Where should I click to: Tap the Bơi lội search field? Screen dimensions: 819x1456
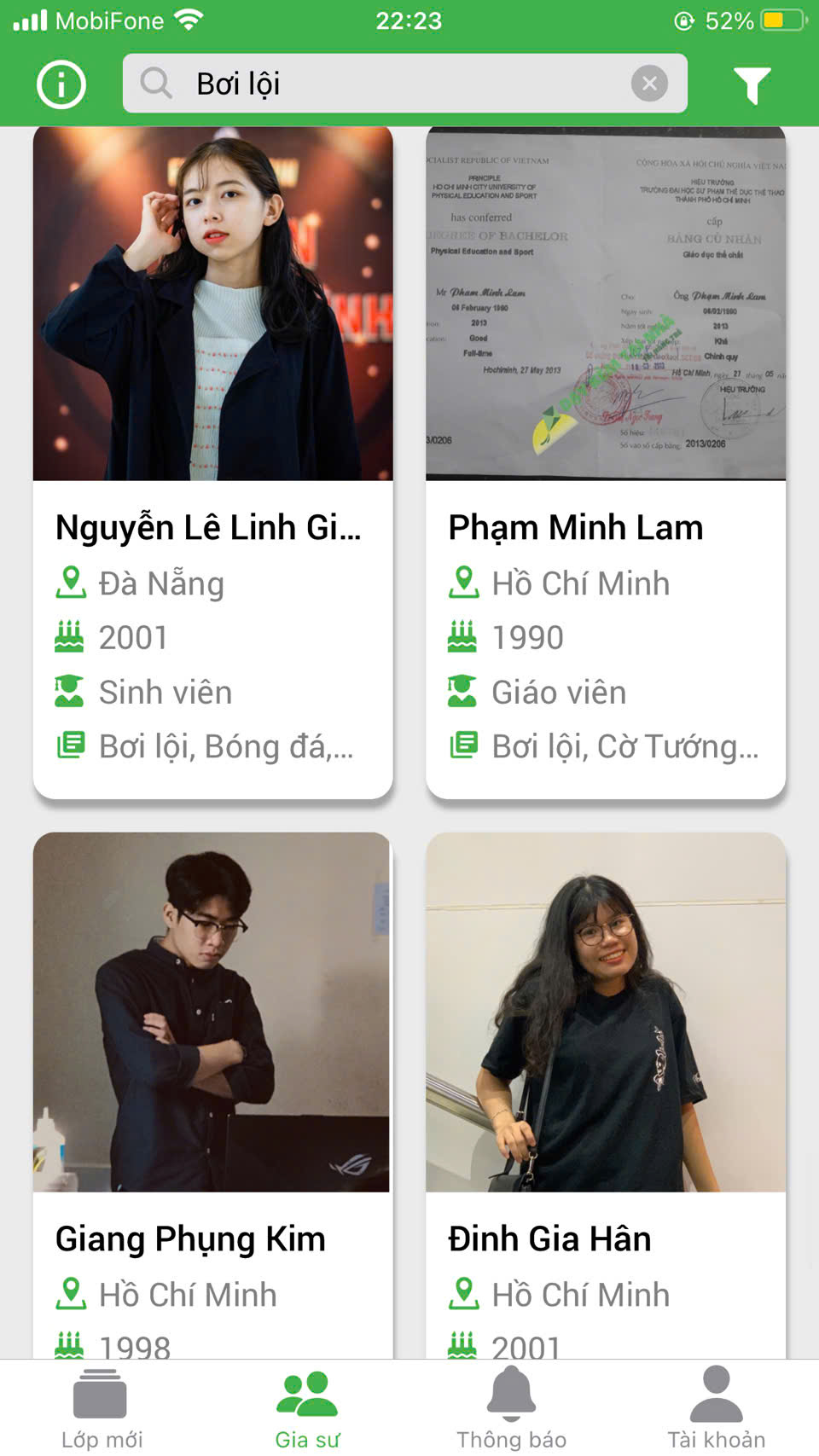[392, 84]
